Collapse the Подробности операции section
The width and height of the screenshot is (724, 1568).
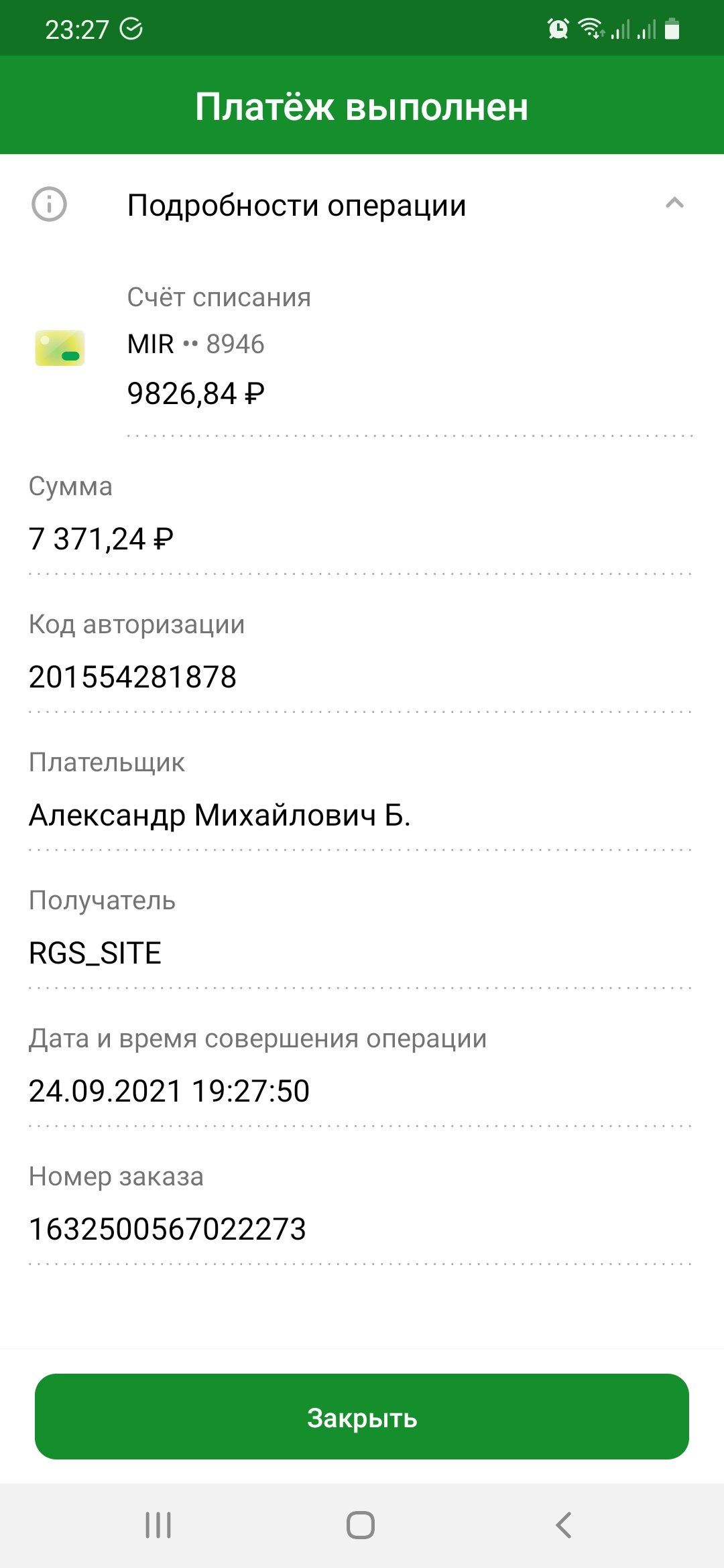(x=674, y=203)
